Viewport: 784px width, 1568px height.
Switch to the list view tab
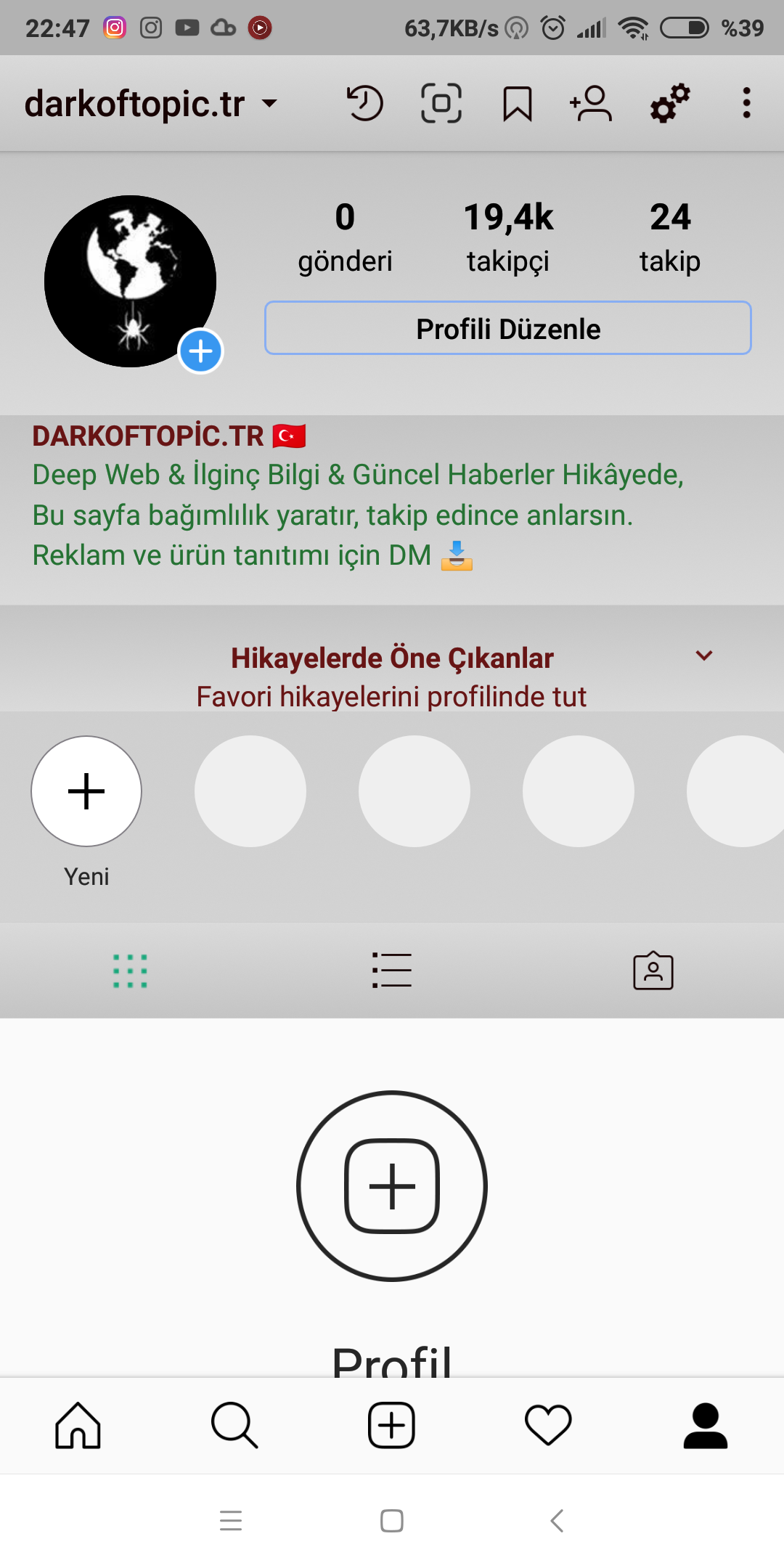(x=392, y=971)
